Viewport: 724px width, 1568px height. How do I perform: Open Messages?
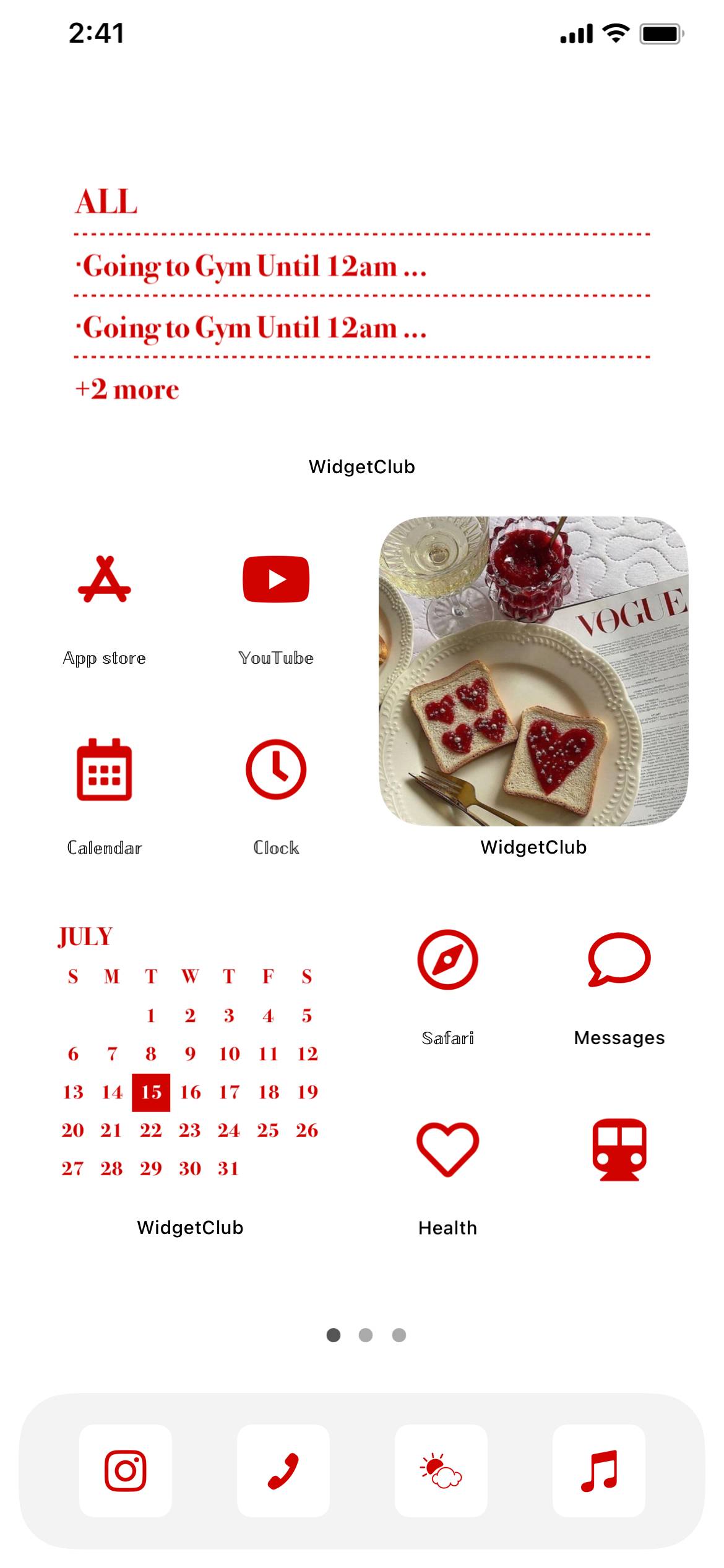619,959
